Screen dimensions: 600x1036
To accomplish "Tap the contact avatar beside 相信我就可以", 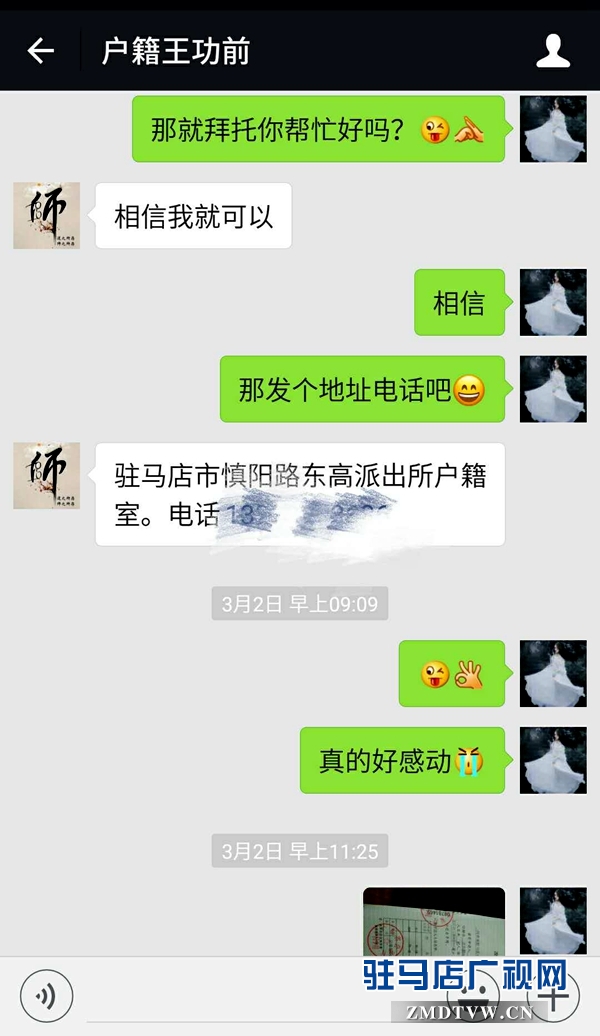I will [46, 215].
